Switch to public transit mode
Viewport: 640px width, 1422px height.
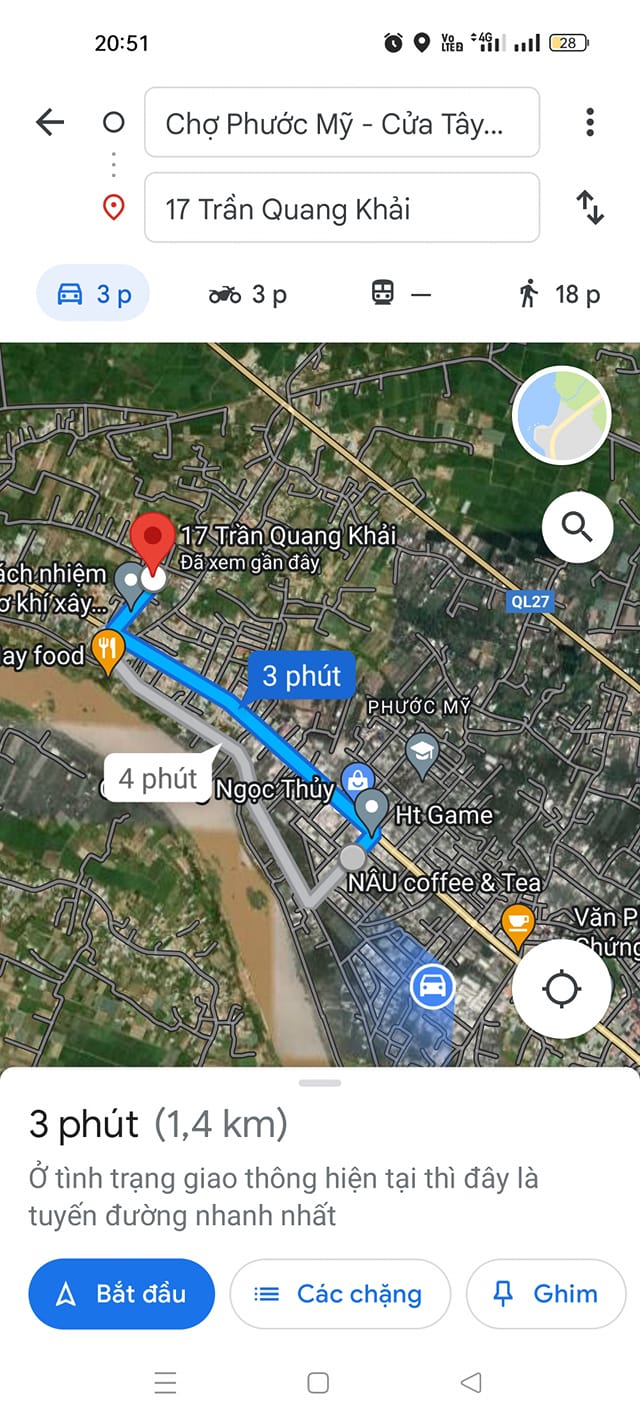click(400, 294)
